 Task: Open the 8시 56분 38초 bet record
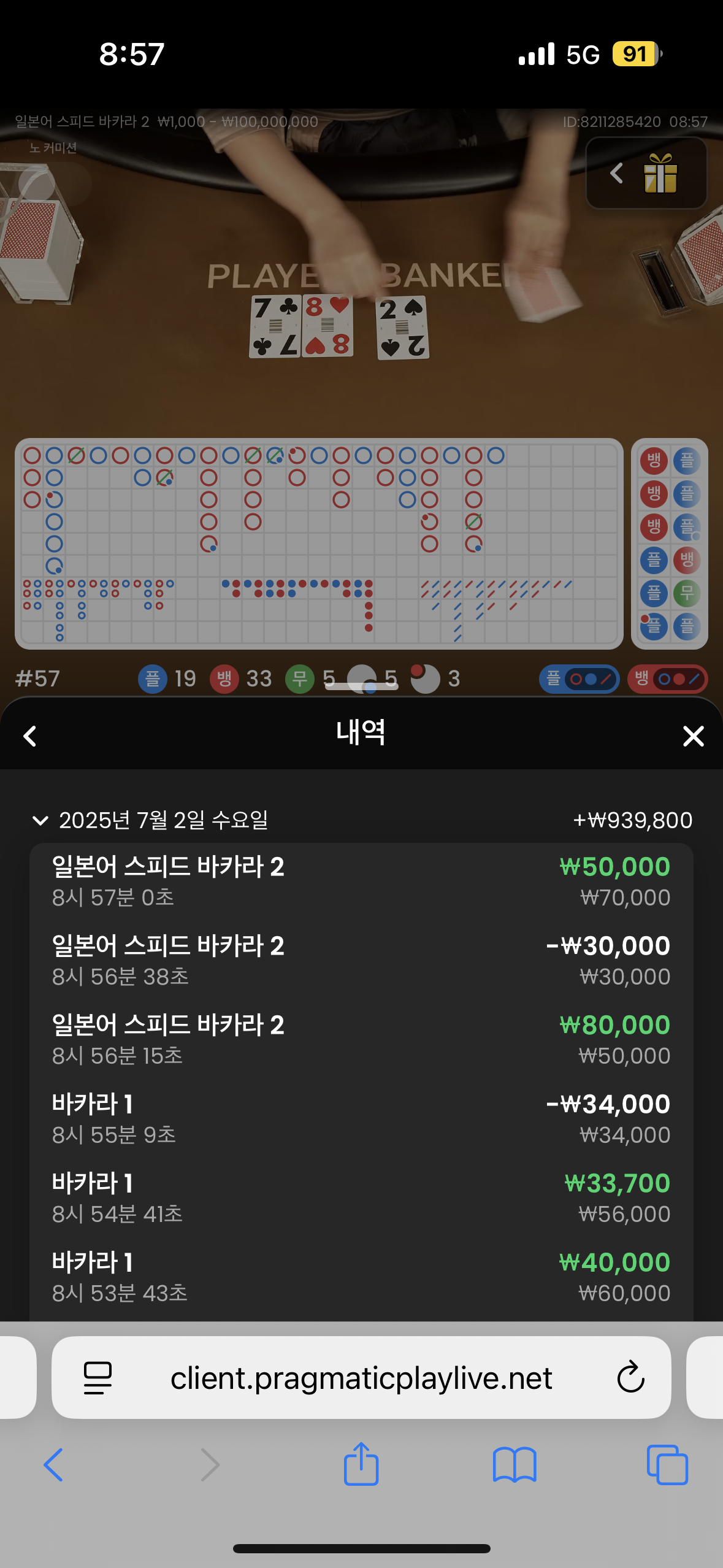(x=361, y=961)
